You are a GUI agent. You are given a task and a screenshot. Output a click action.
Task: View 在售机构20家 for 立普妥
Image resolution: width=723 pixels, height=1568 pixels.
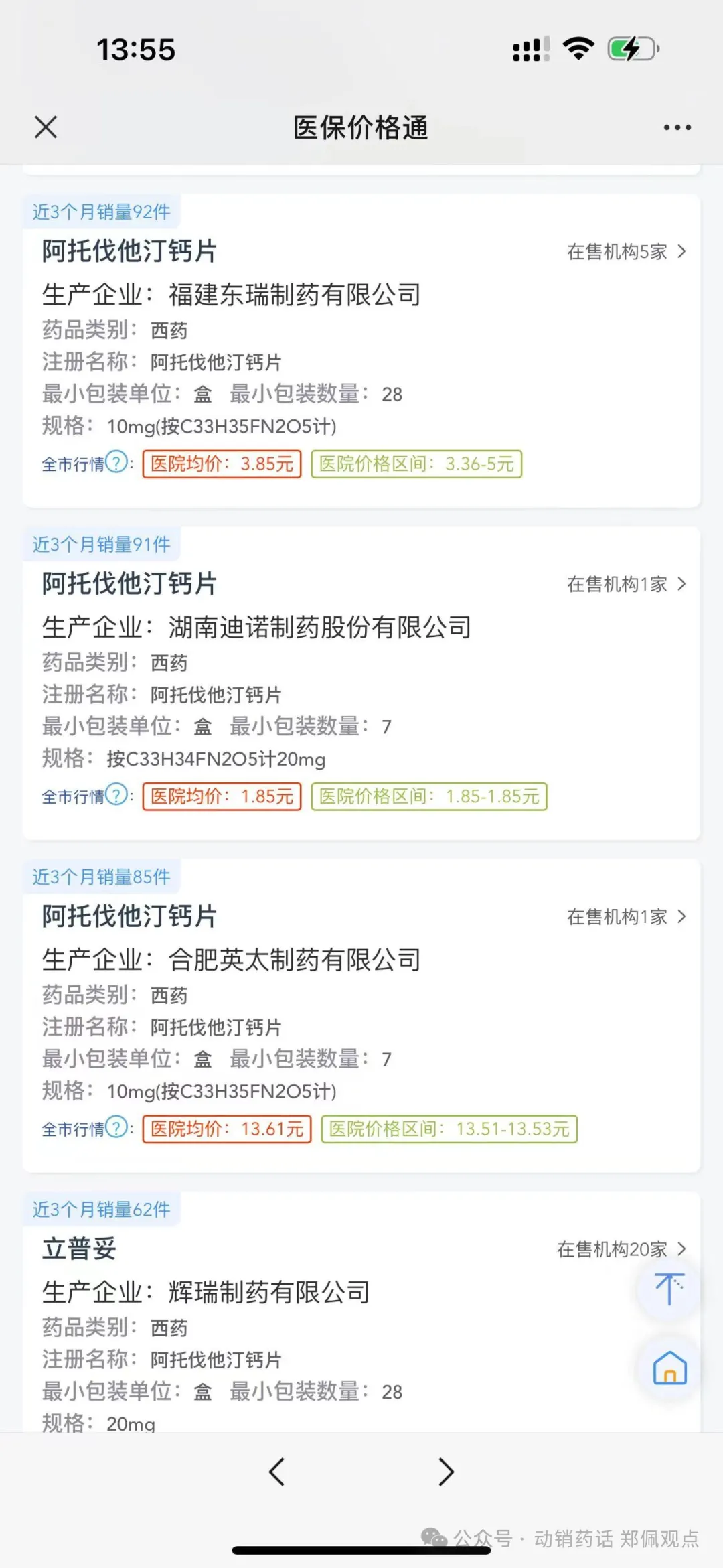pyautogui.click(x=621, y=1249)
